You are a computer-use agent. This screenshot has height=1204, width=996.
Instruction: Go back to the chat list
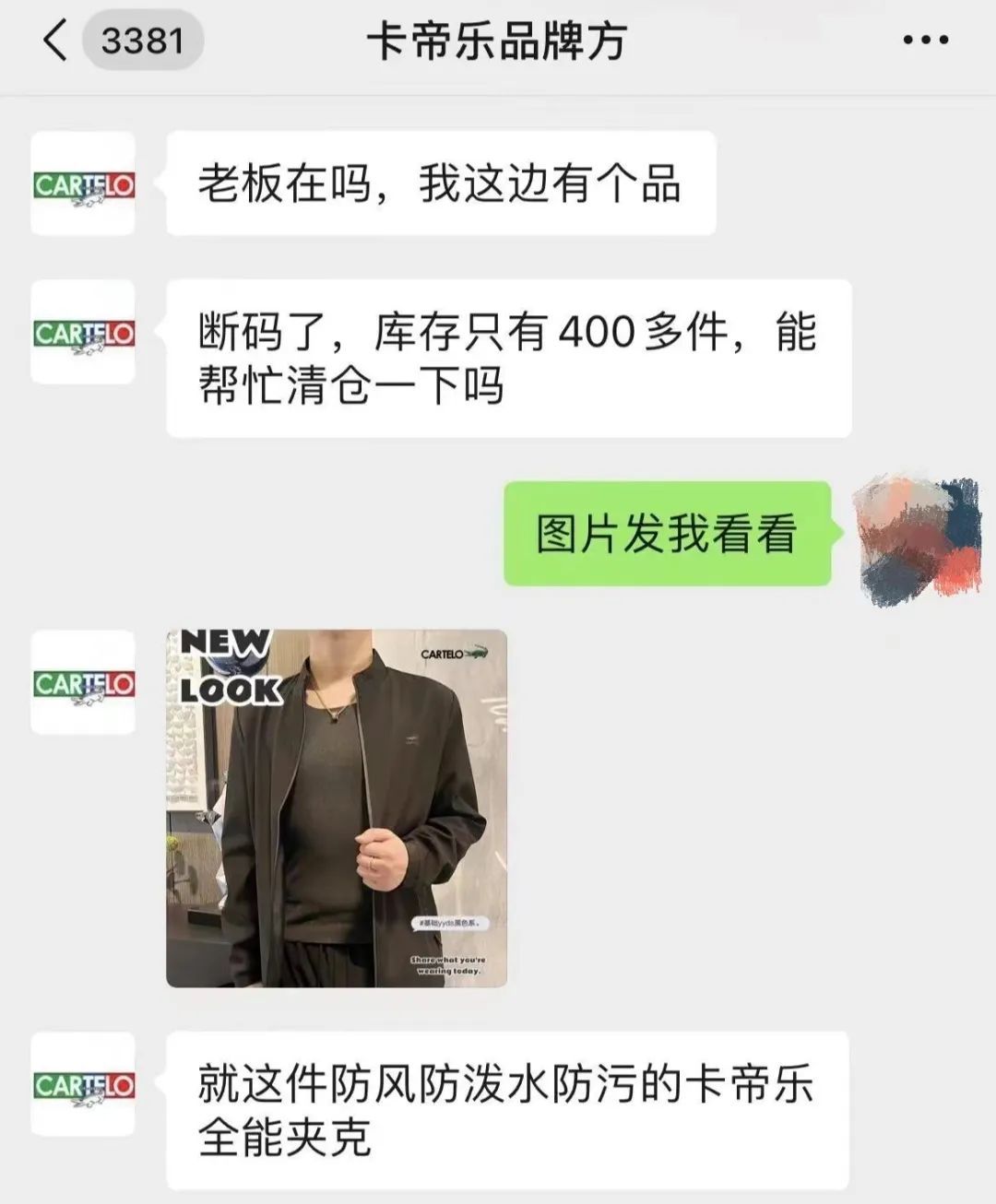55,41
